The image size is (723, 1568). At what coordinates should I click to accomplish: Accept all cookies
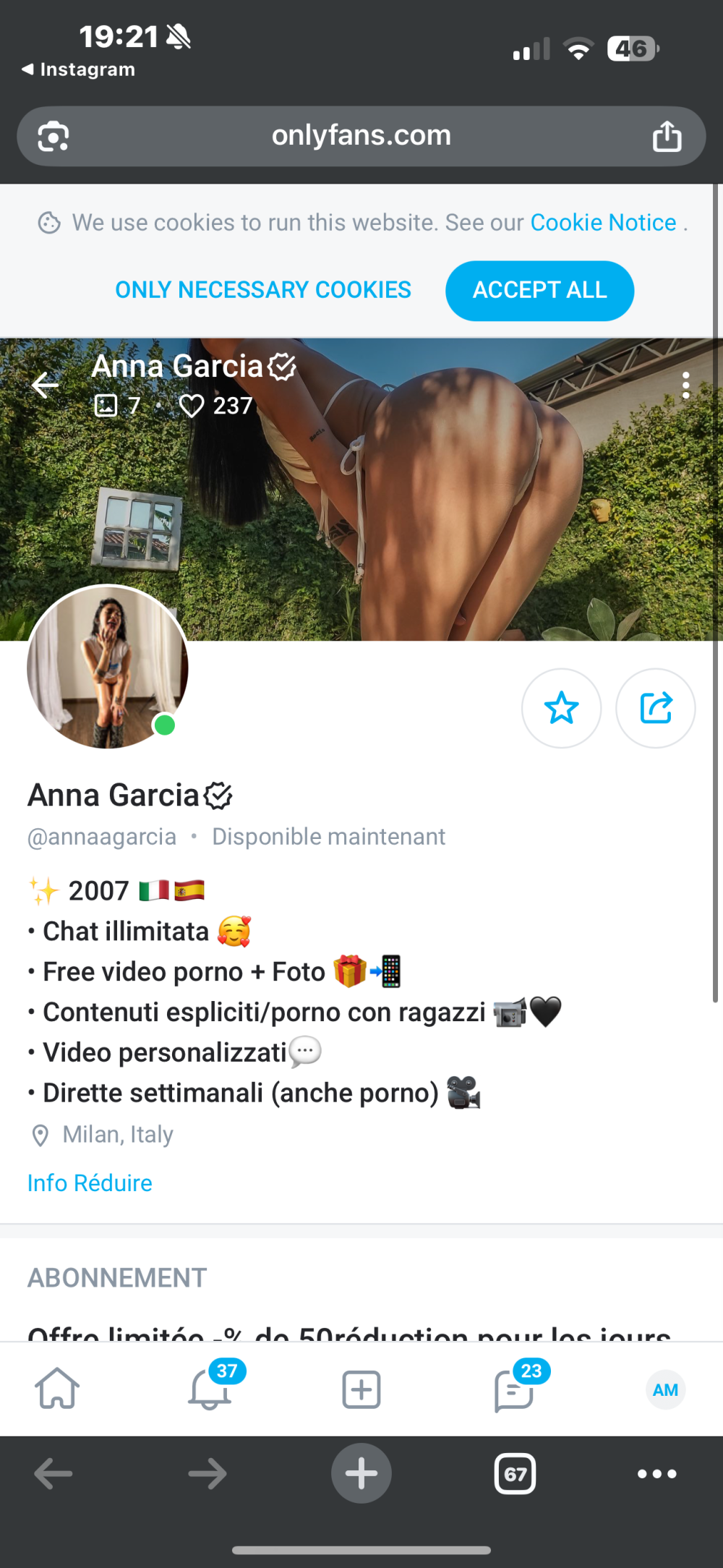(x=539, y=291)
